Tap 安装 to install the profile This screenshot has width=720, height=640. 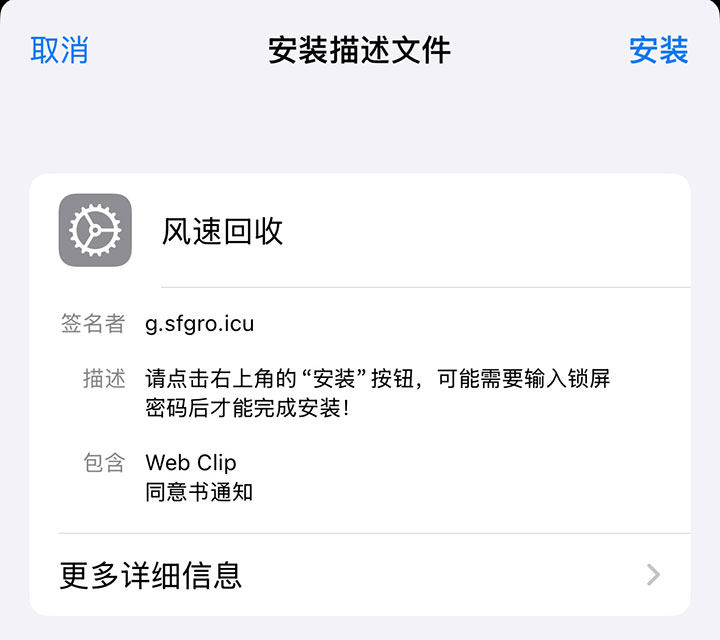point(658,50)
